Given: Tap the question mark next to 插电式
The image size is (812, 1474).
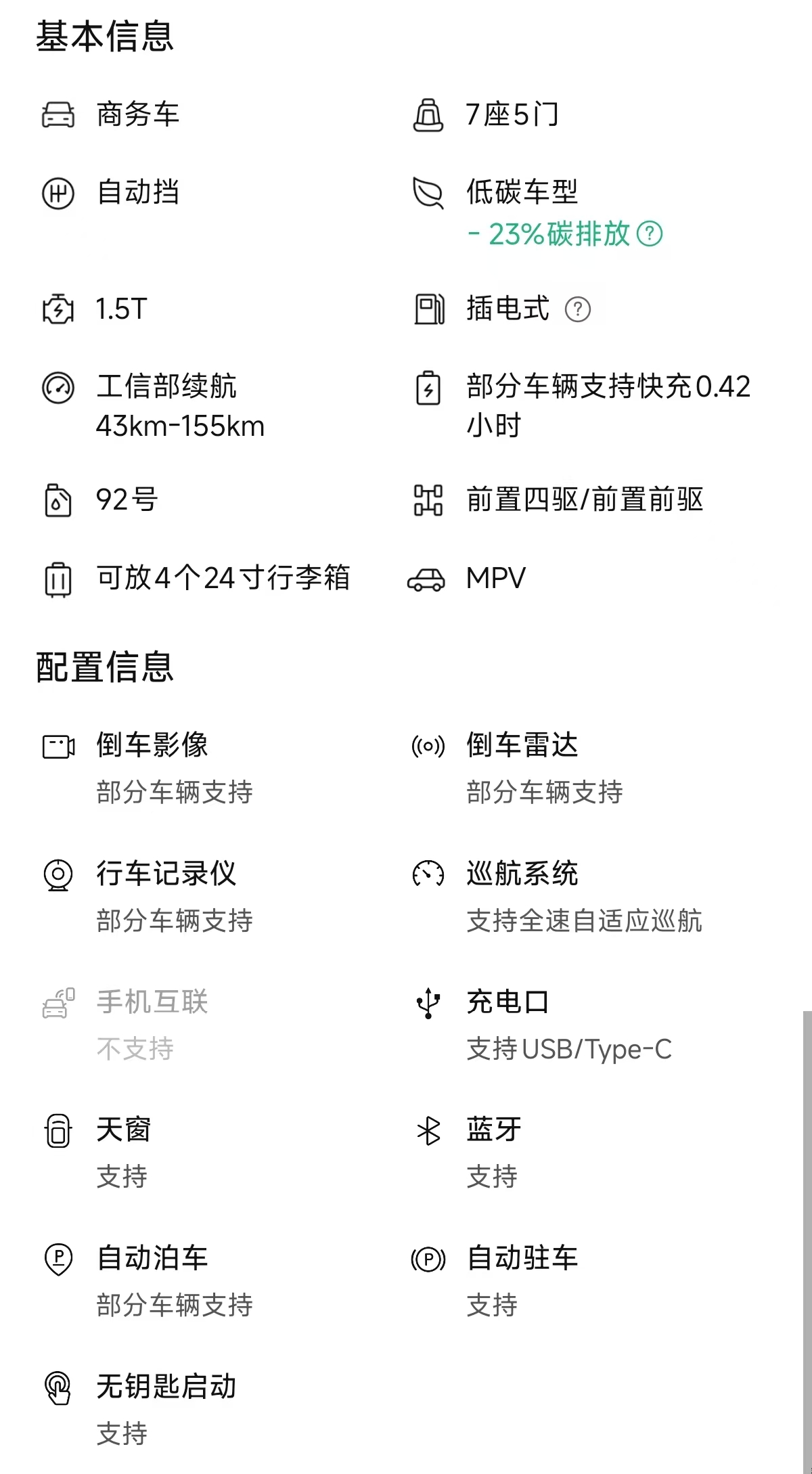Looking at the screenshot, I should click(577, 310).
